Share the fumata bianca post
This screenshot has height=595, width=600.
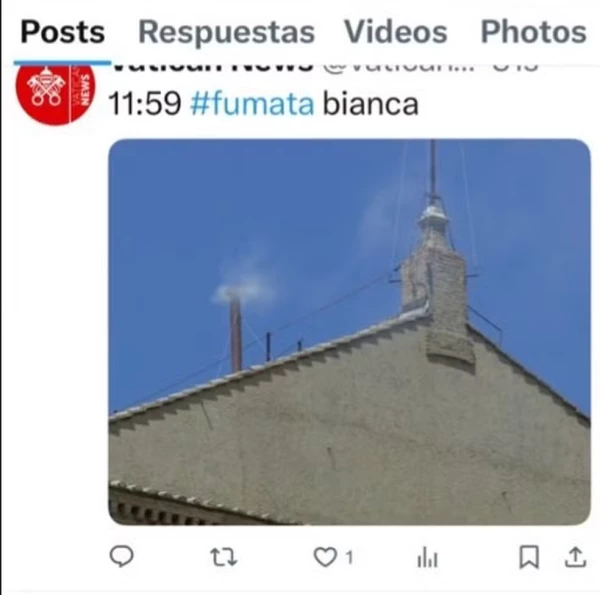(x=576, y=557)
